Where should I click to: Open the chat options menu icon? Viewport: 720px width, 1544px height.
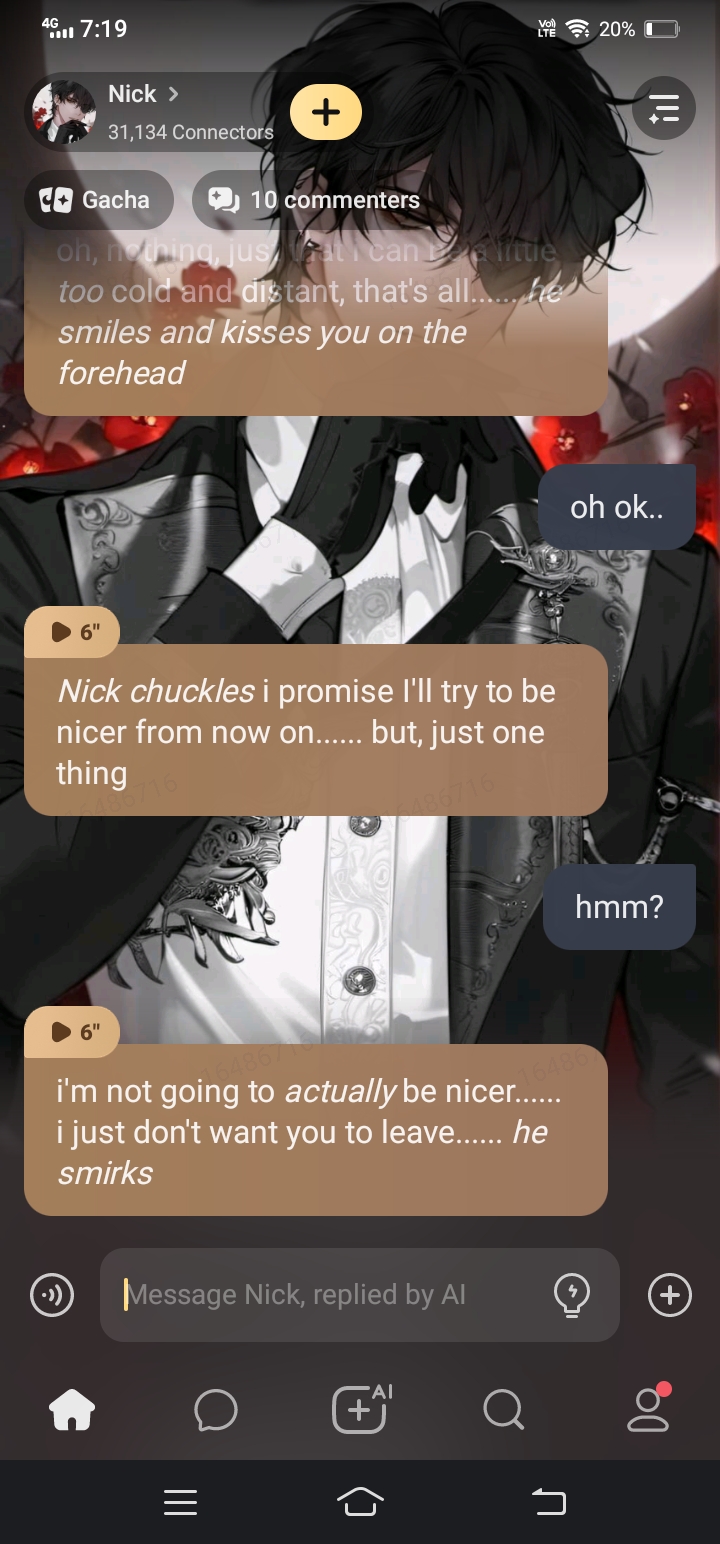tap(664, 108)
